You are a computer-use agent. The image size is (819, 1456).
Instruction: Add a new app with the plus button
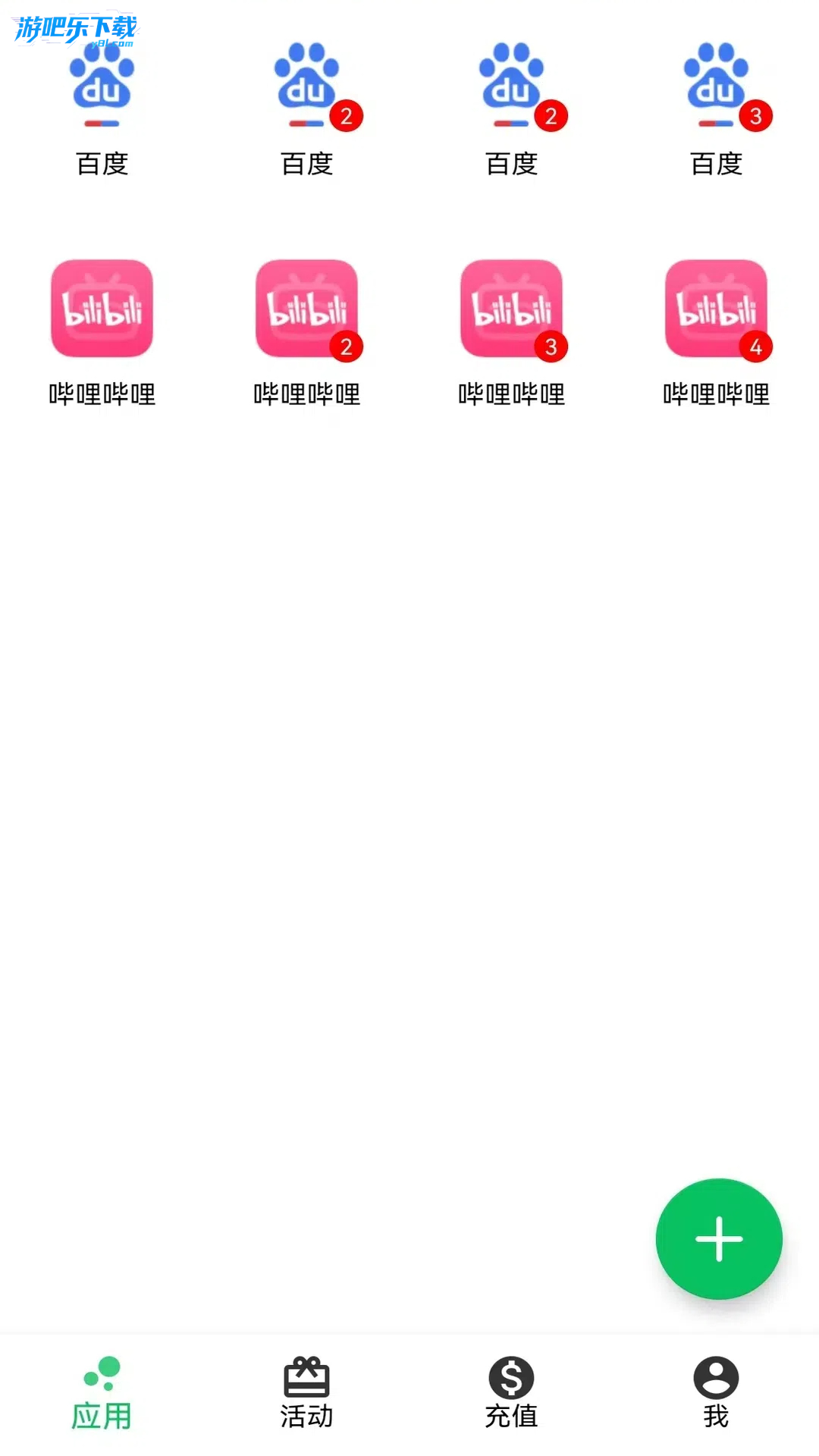718,1239
